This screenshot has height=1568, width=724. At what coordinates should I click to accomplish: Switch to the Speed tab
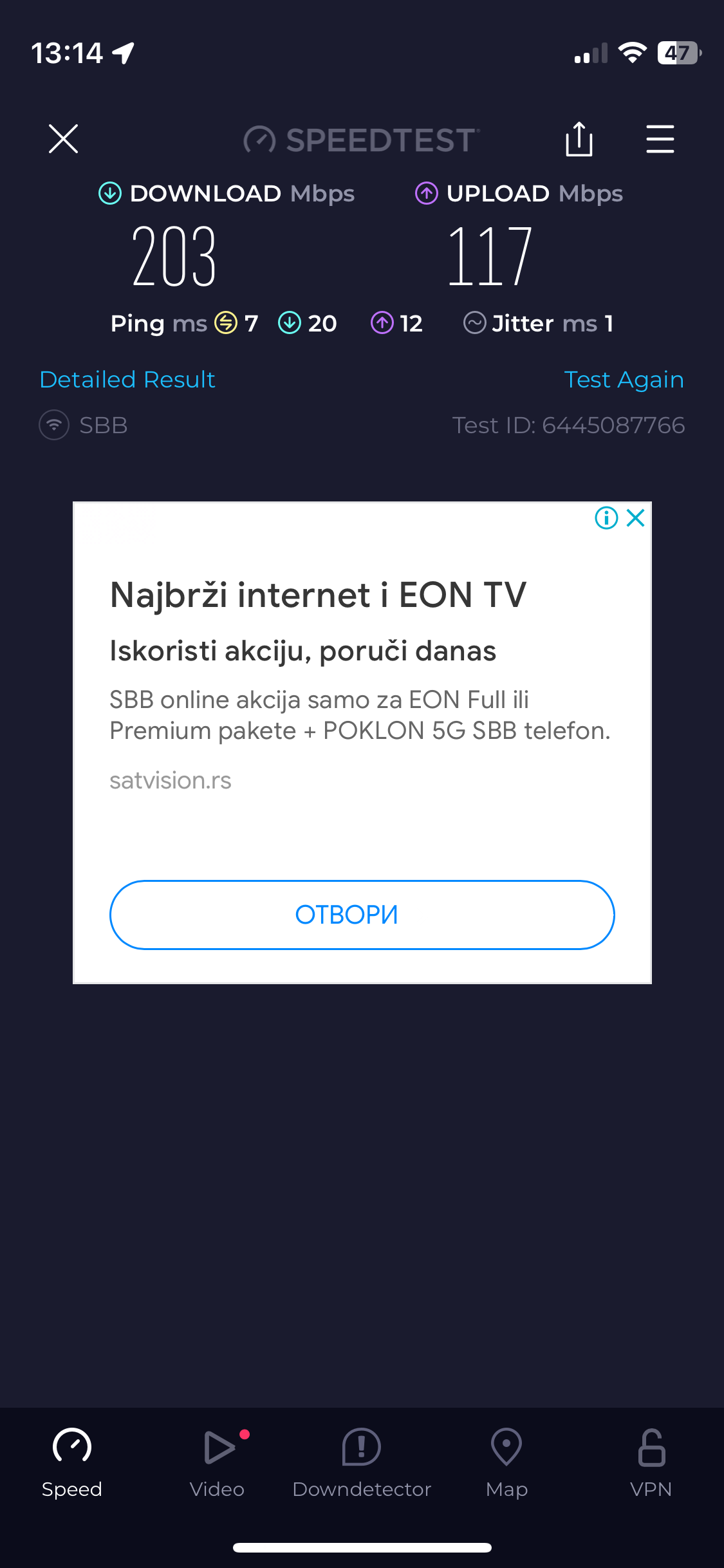tap(72, 1462)
